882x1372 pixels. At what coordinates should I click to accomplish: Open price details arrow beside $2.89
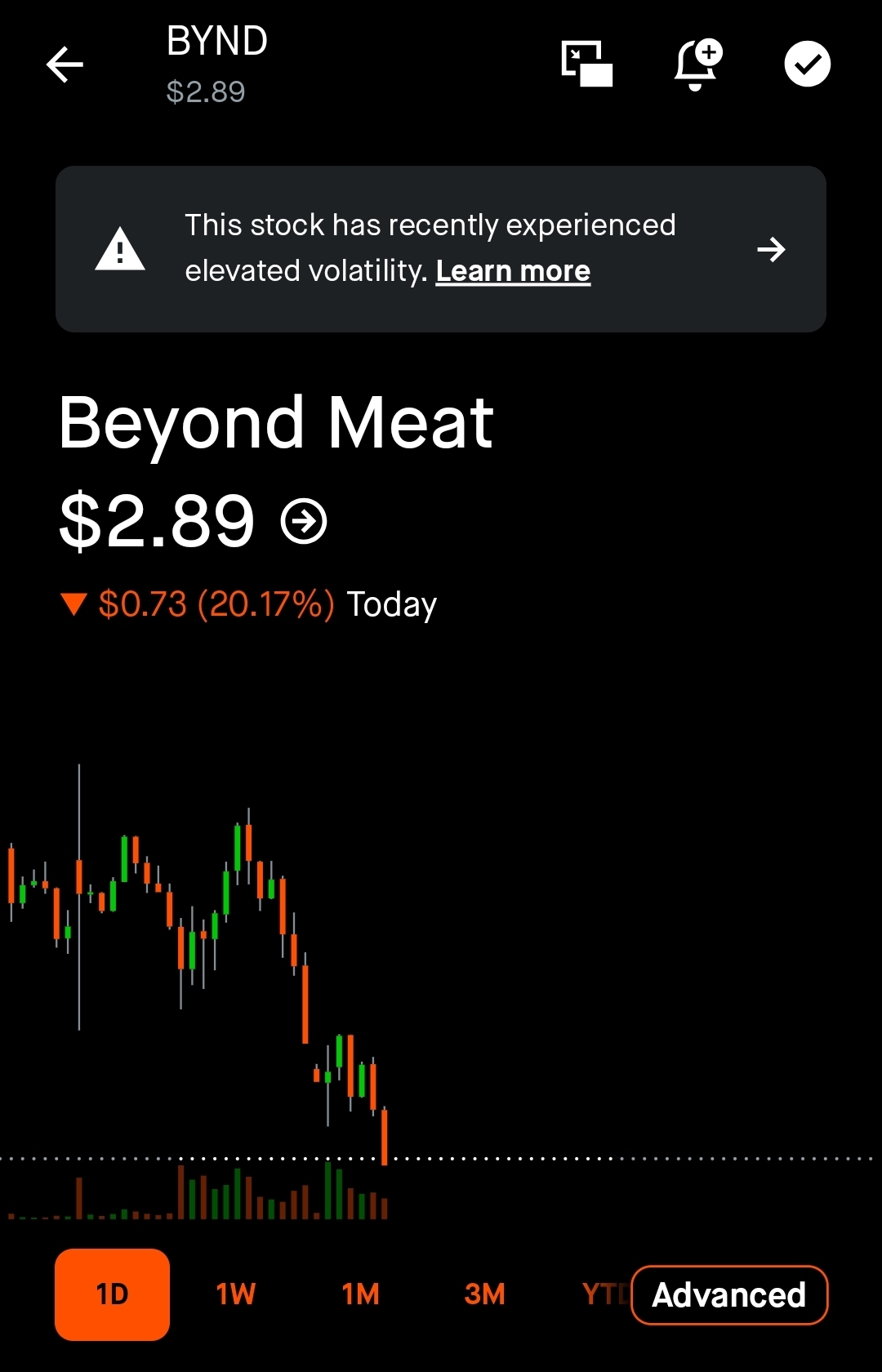[x=304, y=521]
